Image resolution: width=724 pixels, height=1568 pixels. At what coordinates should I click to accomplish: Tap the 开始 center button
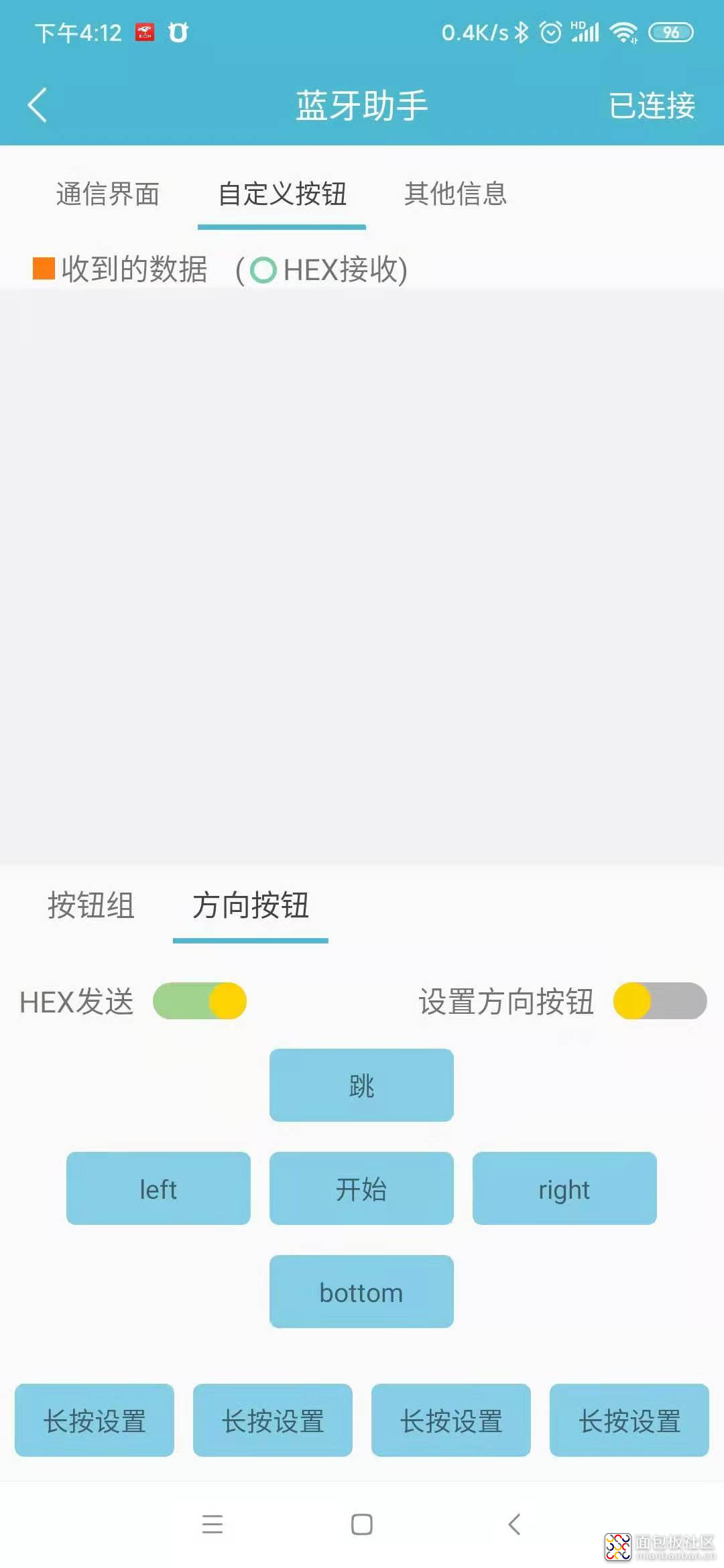coord(361,1188)
